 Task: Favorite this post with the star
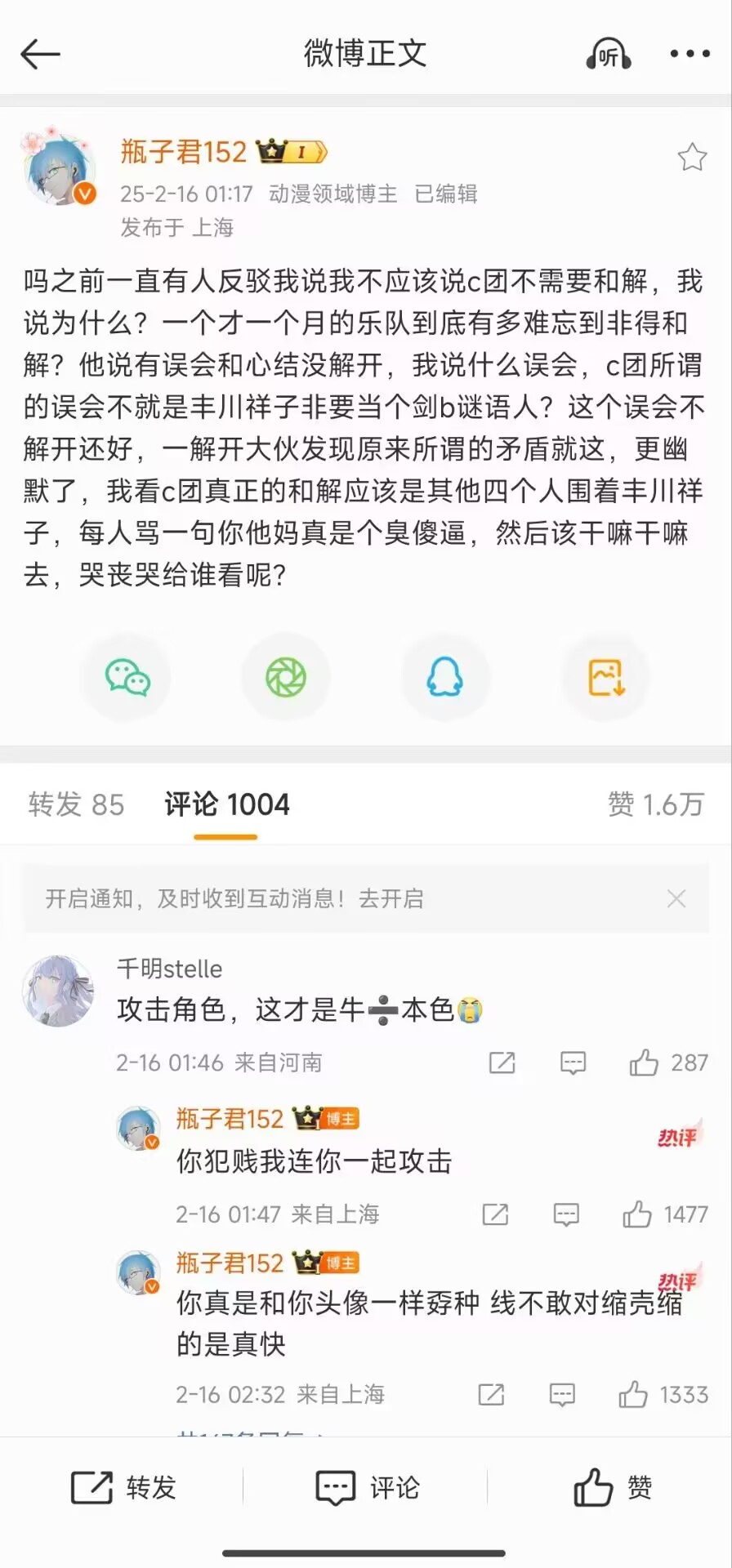pyautogui.click(x=691, y=157)
